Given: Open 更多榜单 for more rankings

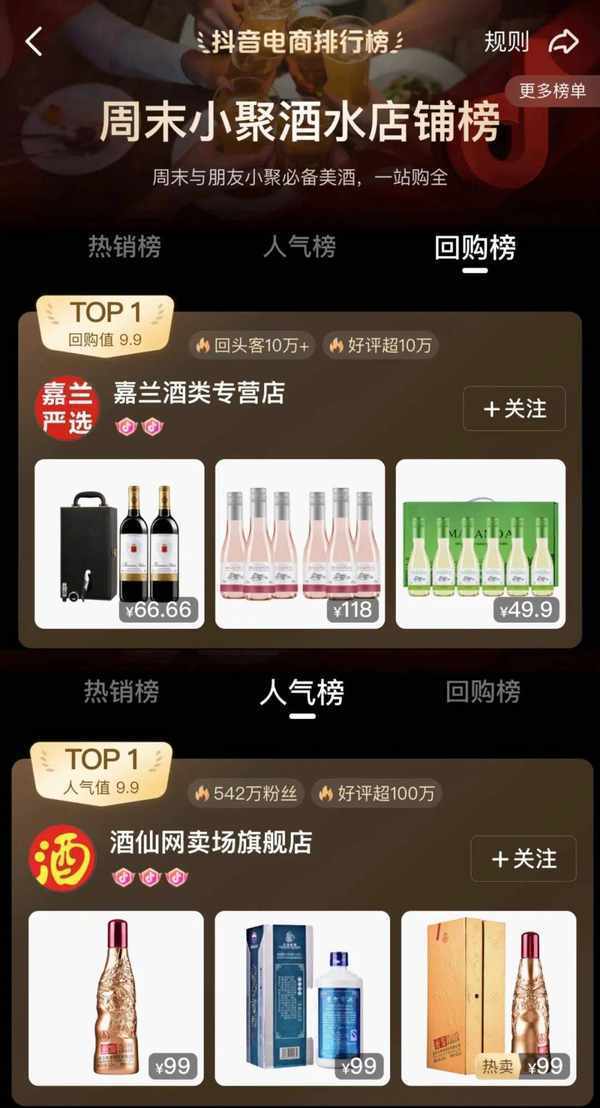Looking at the screenshot, I should [x=551, y=91].
